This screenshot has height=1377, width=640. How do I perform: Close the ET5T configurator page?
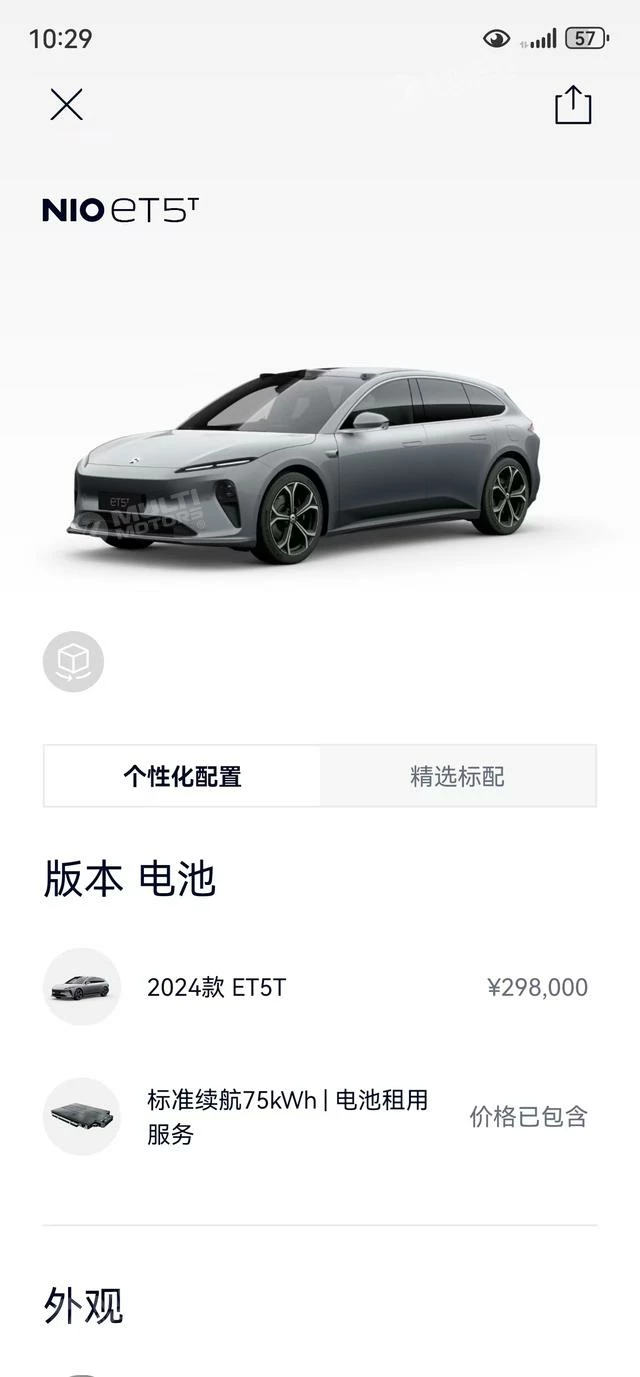tap(67, 104)
